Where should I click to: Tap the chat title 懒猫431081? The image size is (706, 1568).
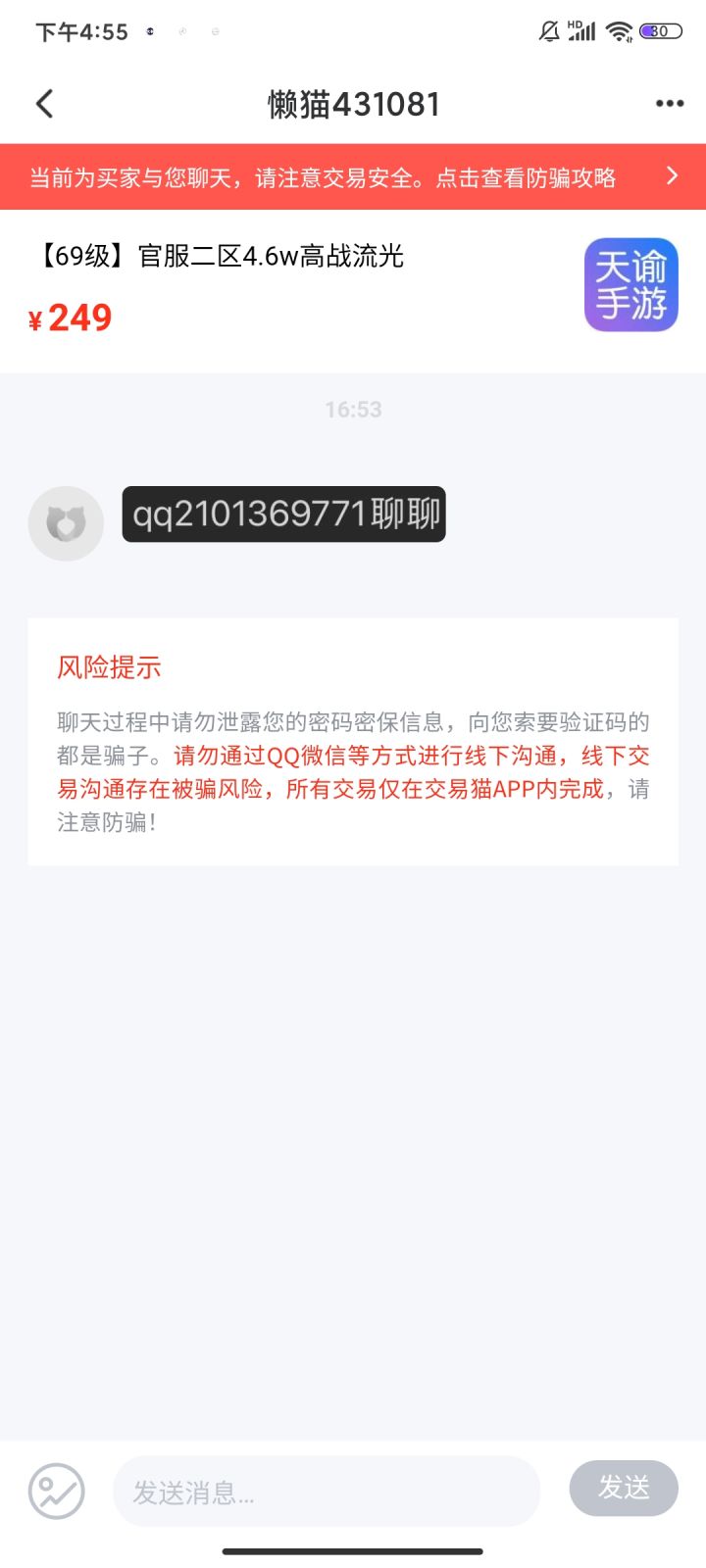tap(353, 102)
